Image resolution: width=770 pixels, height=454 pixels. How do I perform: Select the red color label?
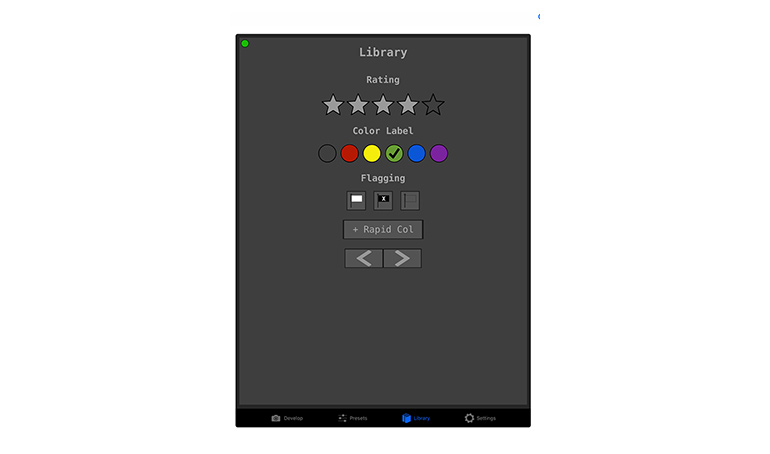point(349,153)
